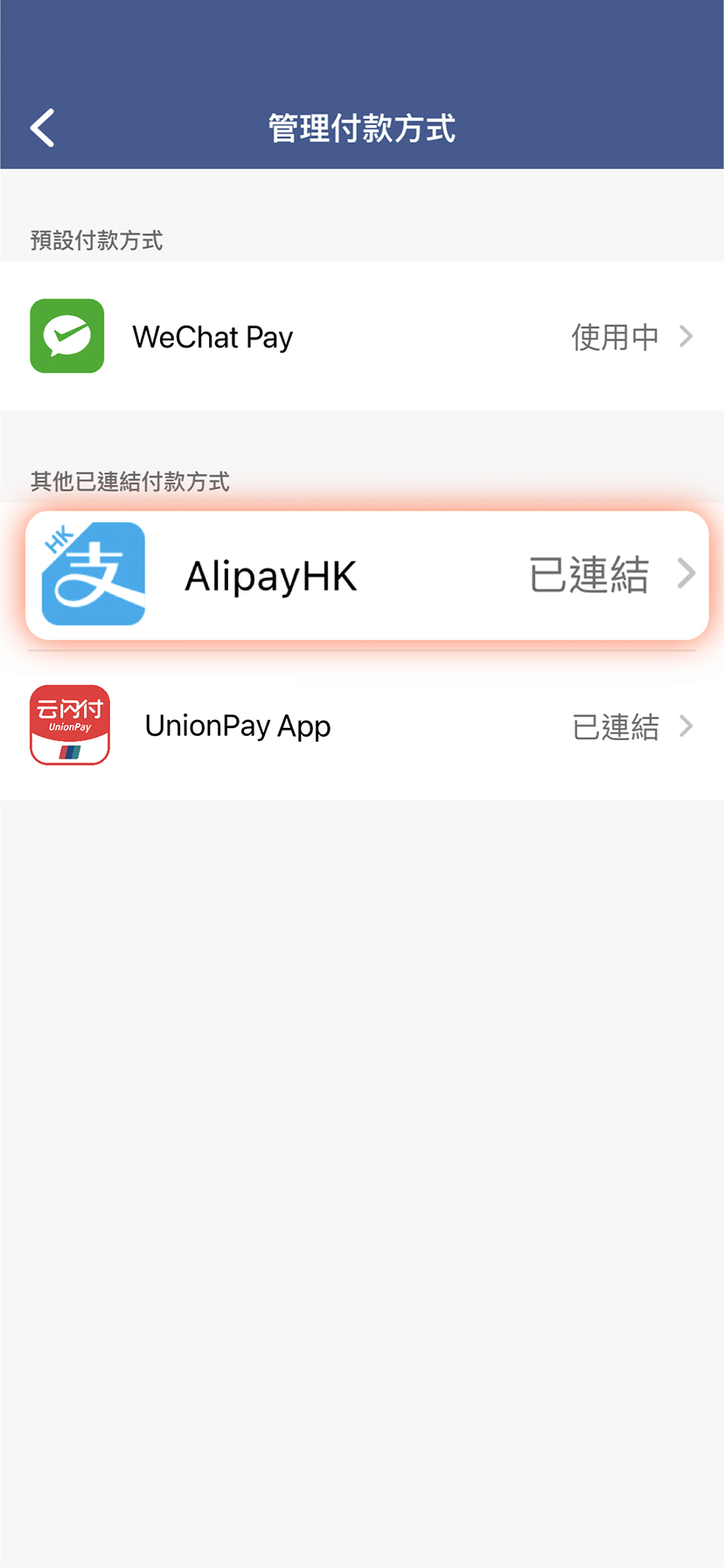Go back from 管理付款方式
724x1568 pixels.
42,128
